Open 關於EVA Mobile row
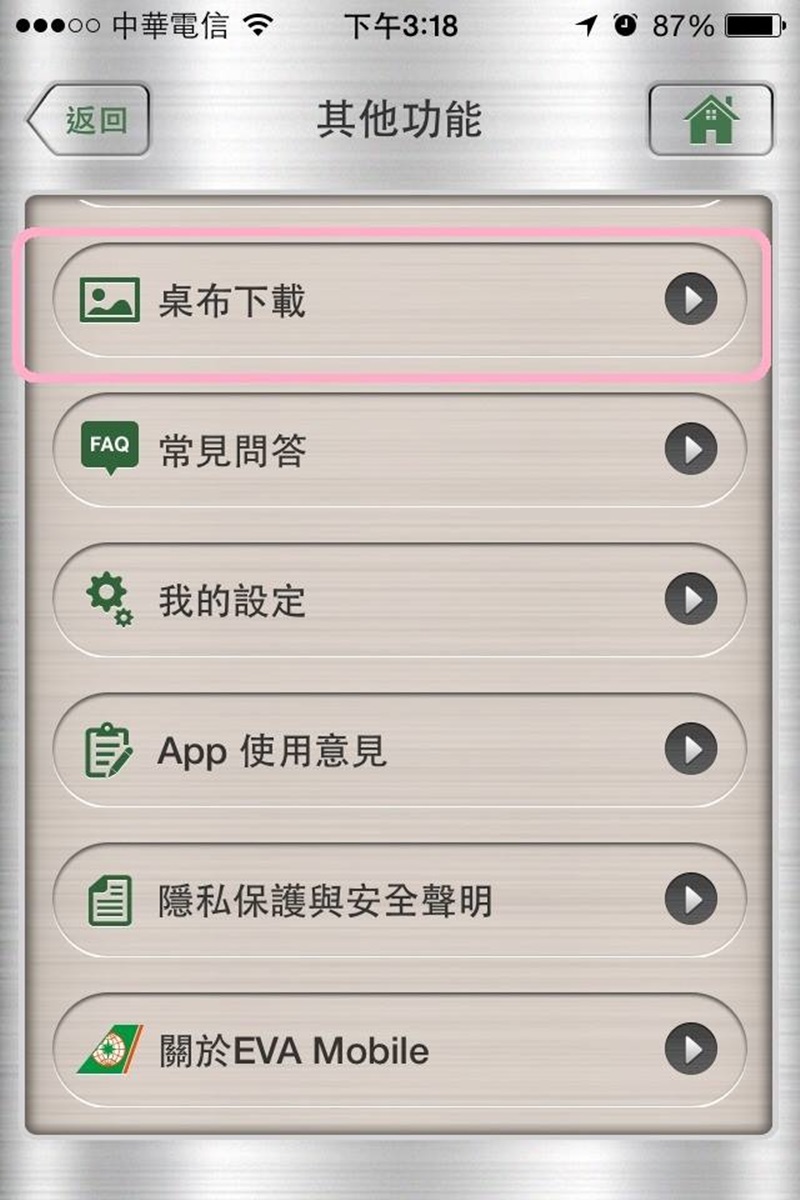The image size is (800, 1200). point(398,1050)
